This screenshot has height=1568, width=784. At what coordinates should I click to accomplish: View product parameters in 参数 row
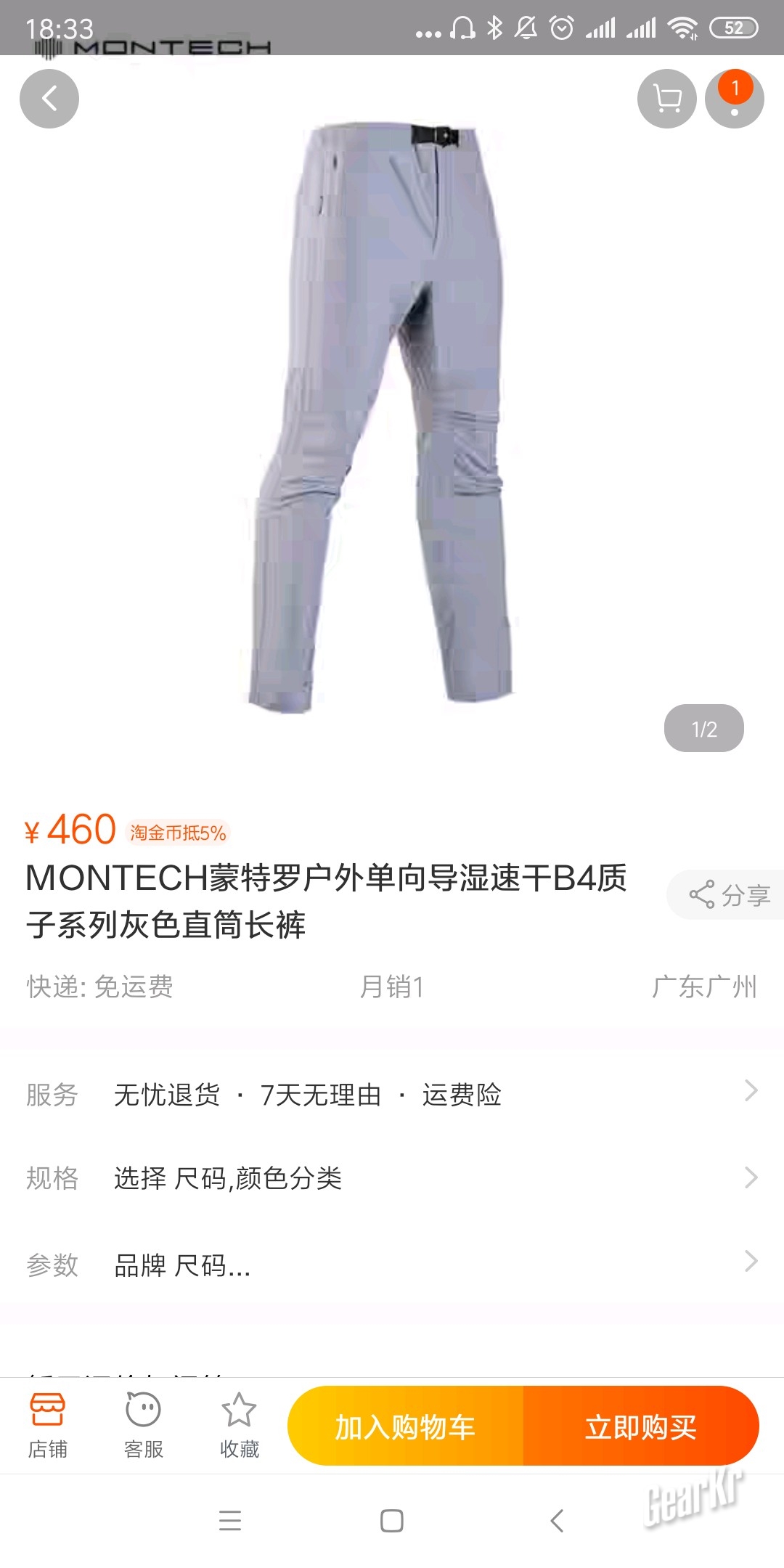coord(392,1265)
